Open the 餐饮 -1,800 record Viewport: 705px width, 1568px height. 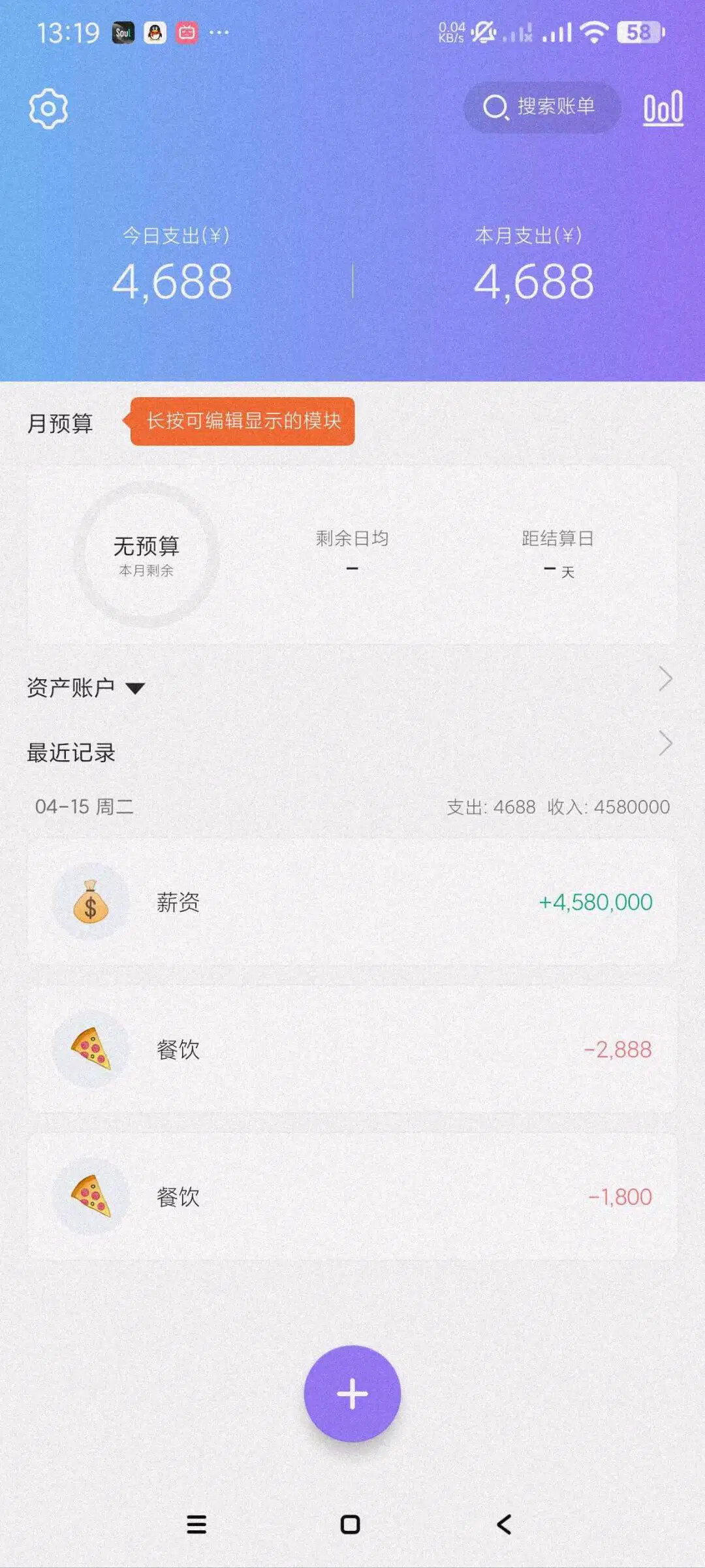[351, 1196]
